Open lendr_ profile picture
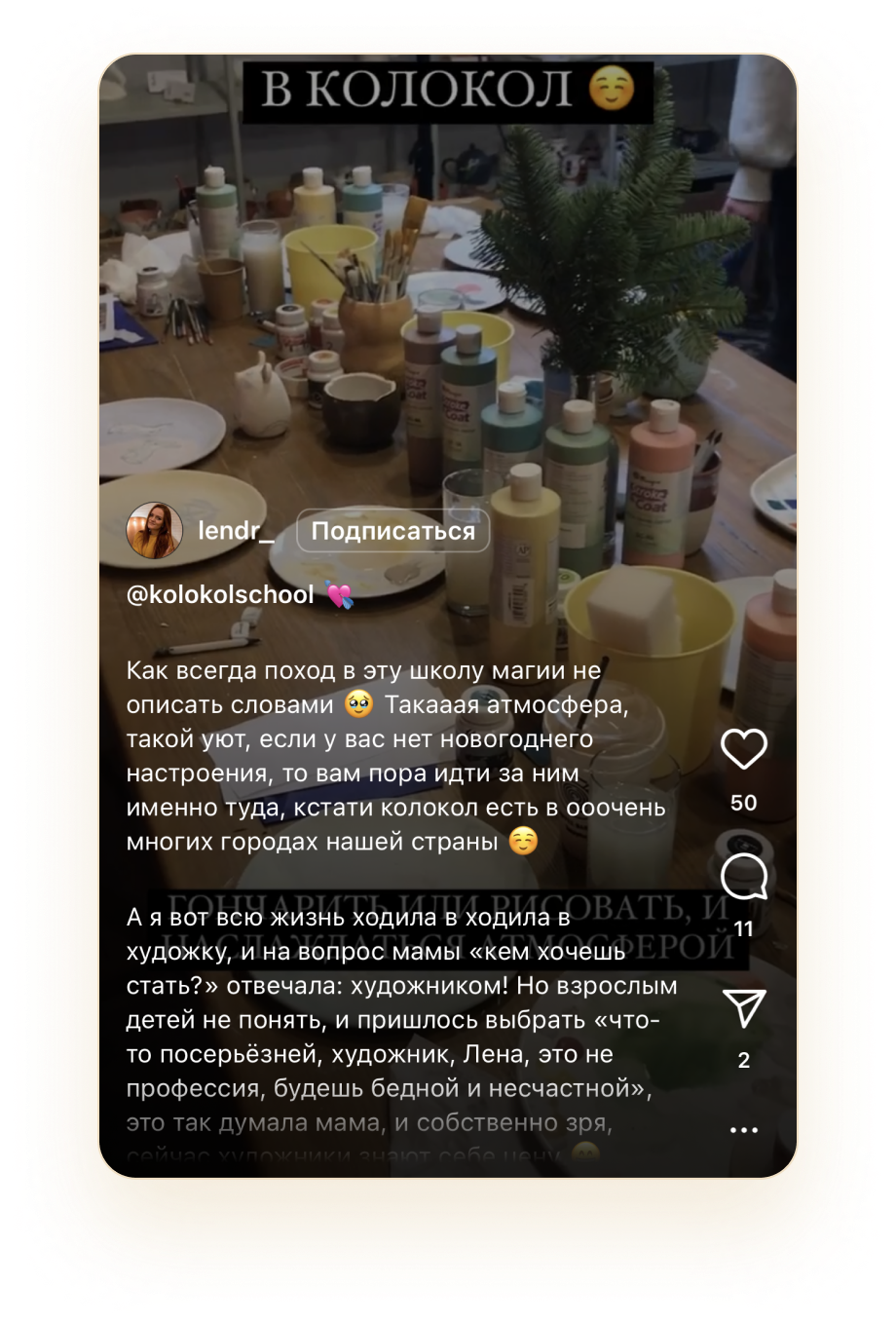 click(x=155, y=531)
